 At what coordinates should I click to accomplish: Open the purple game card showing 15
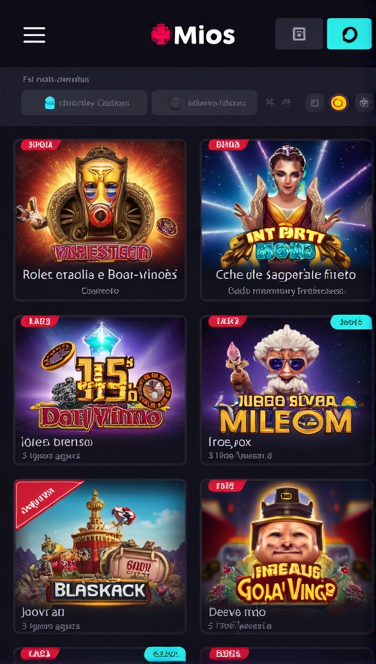click(100, 390)
